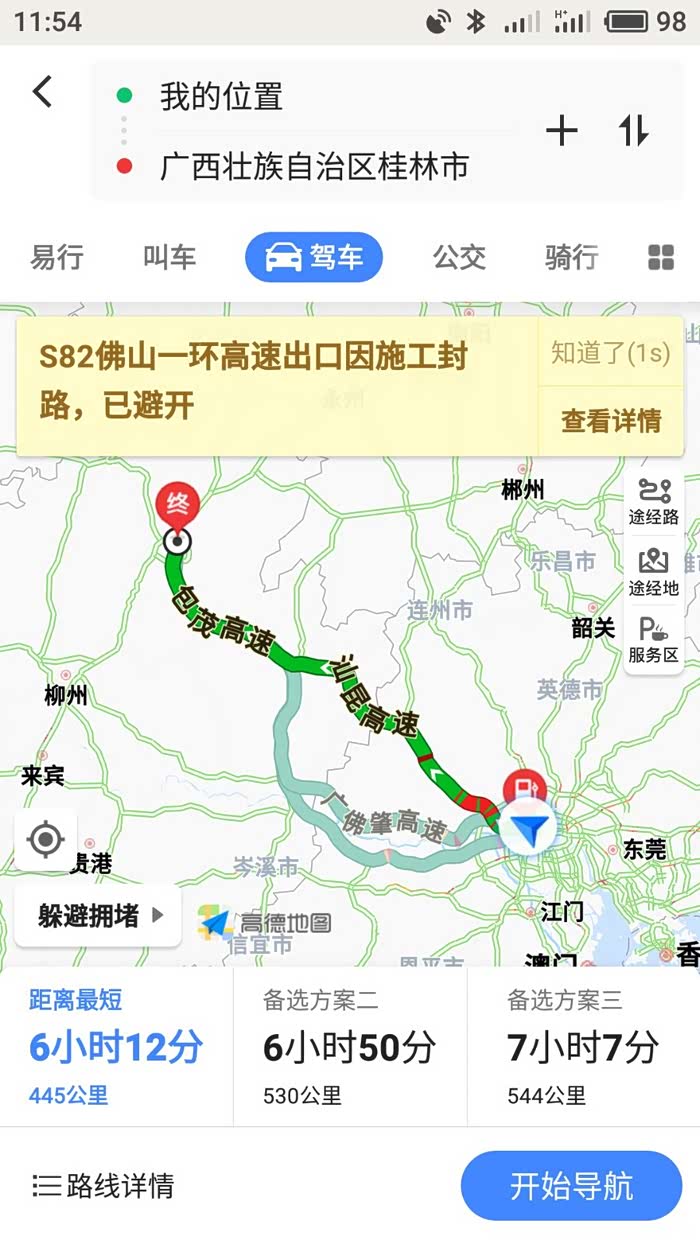Viewport: 700px width, 1244px height.
Task: Go back using the back arrow
Action: [x=42, y=92]
